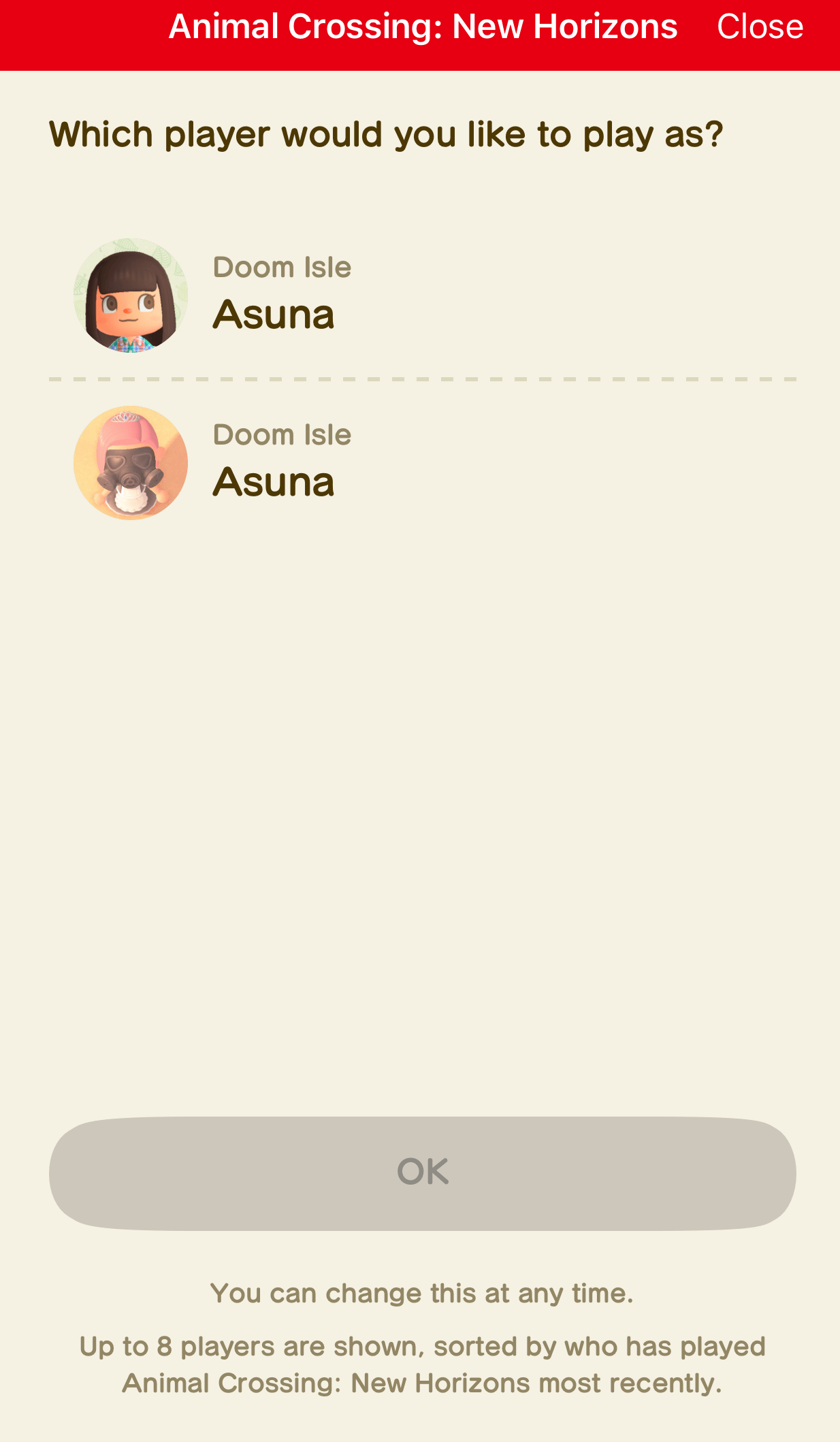Select the Asuna player wearing gas mask
Viewport: 840px width, 1442px height.
(x=422, y=463)
